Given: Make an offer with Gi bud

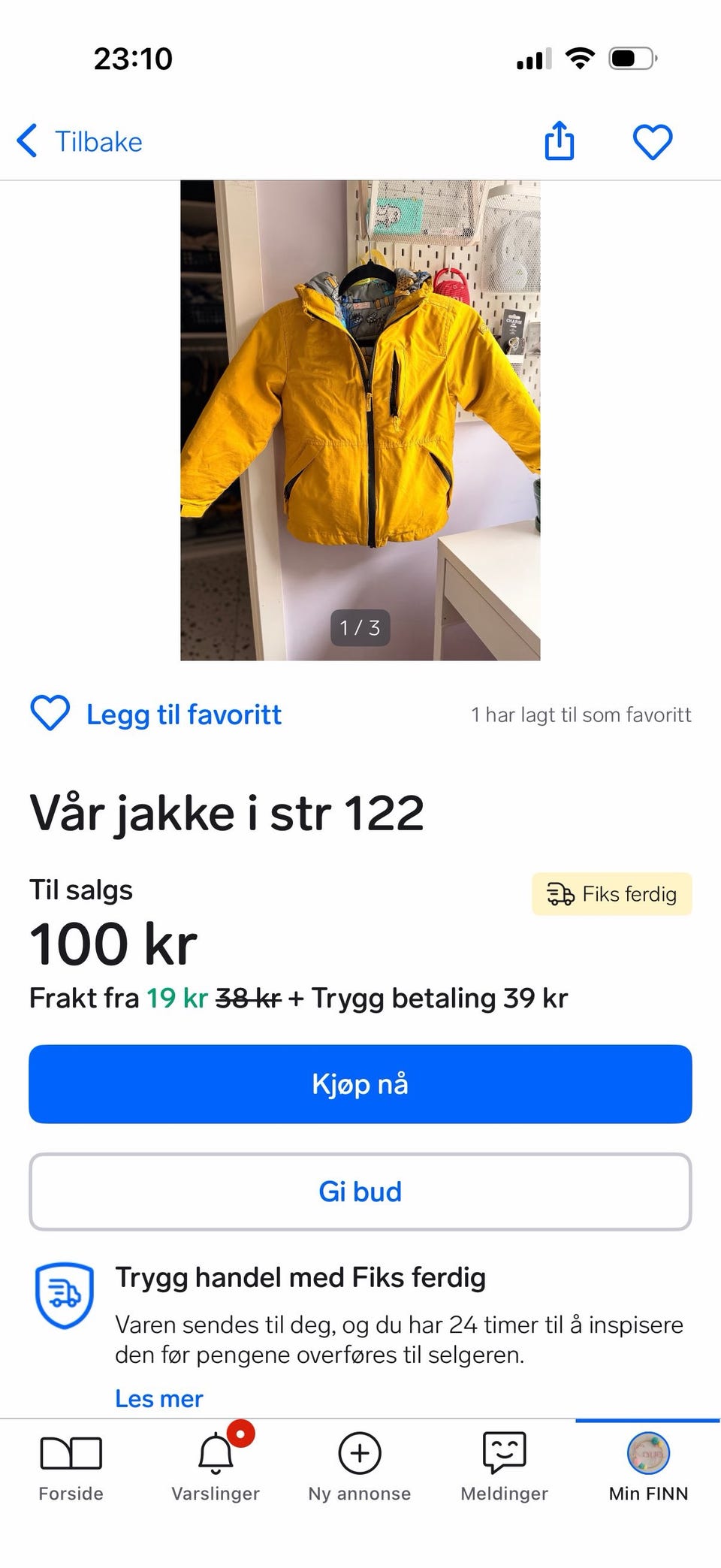Looking at the screenshot, I should (x=360, y=1192).
